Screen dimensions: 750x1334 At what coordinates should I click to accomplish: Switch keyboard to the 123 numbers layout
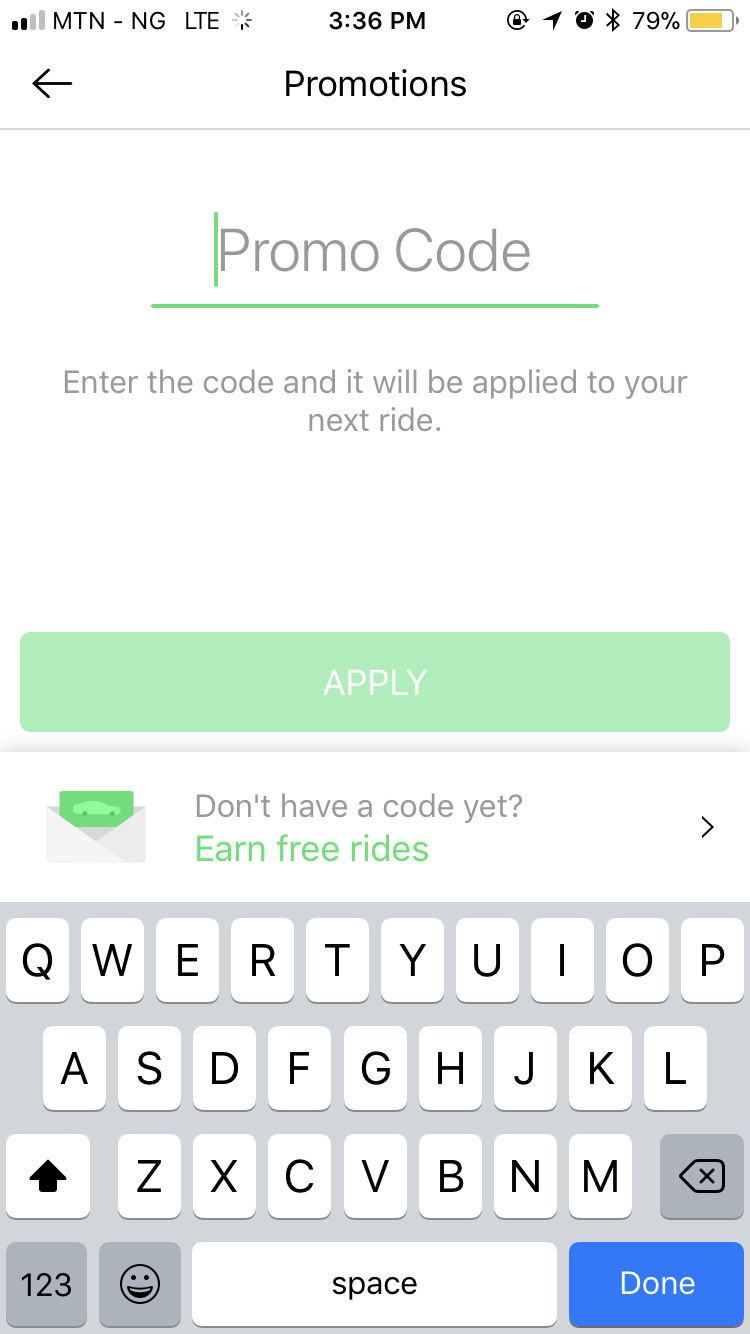coord(46,1284)
